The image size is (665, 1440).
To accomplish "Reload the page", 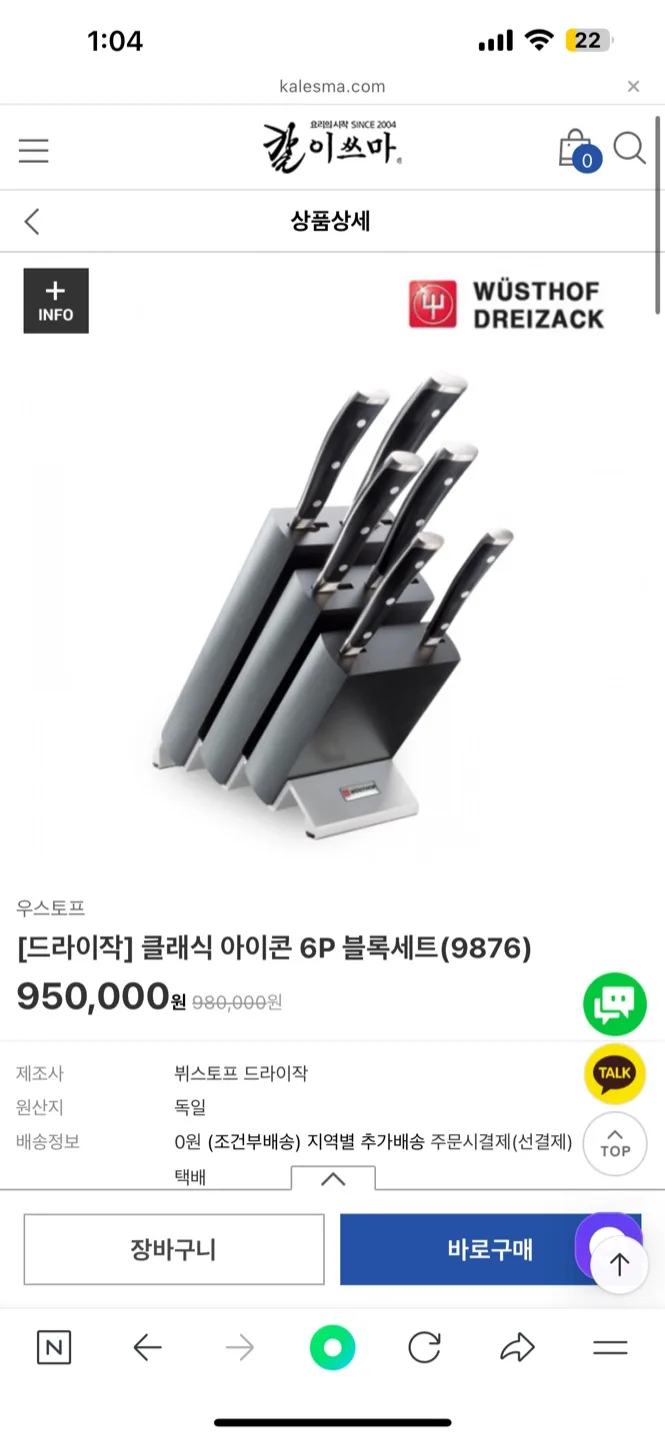I will (x=425, y=1348).
